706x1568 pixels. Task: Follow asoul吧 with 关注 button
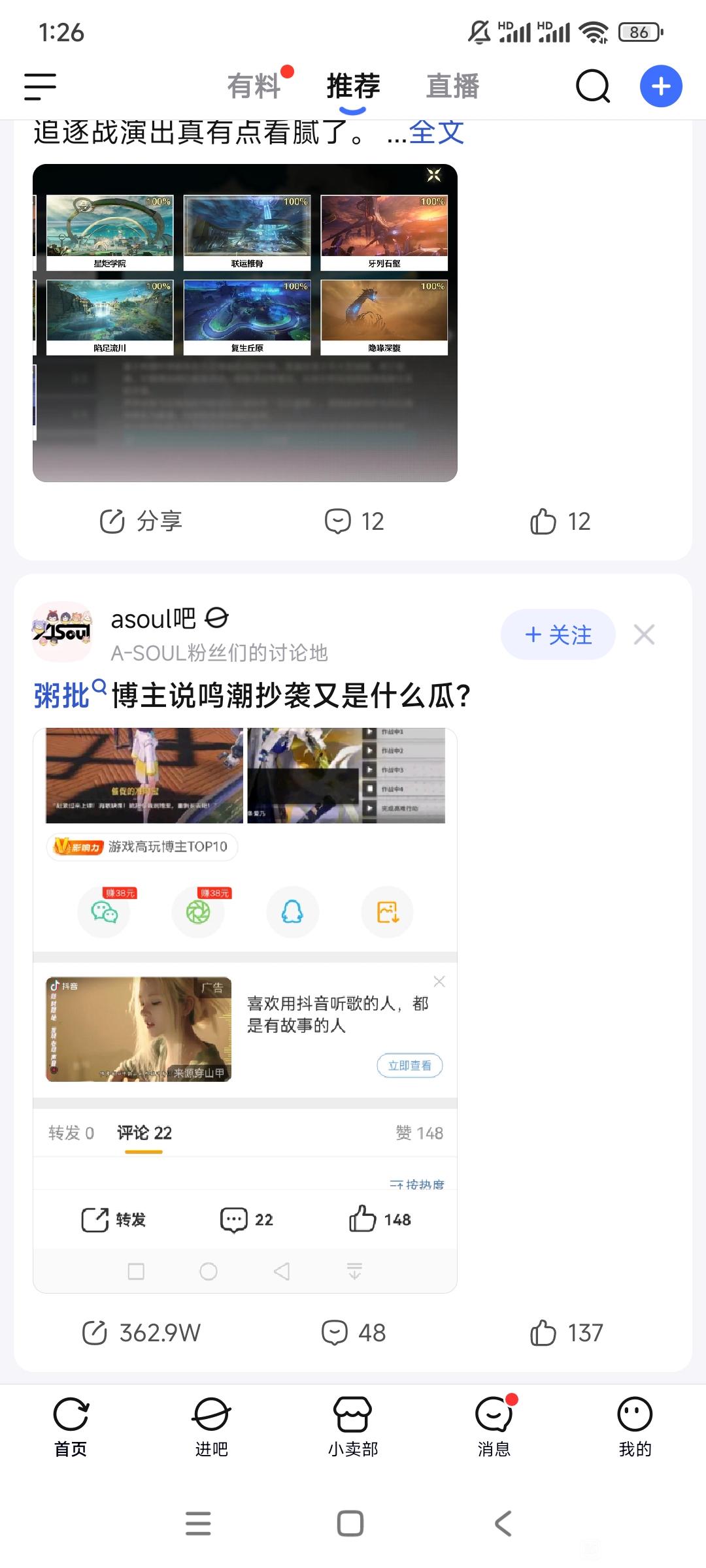pos(558,634)
